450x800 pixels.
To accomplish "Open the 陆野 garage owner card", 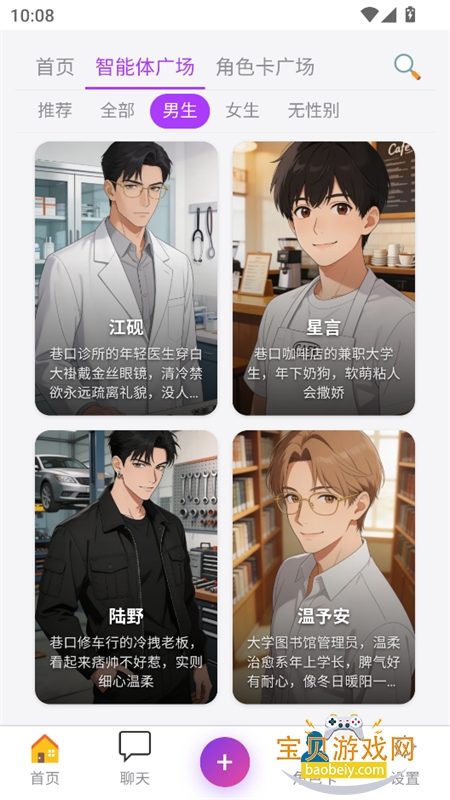I will tap(126, 567).
